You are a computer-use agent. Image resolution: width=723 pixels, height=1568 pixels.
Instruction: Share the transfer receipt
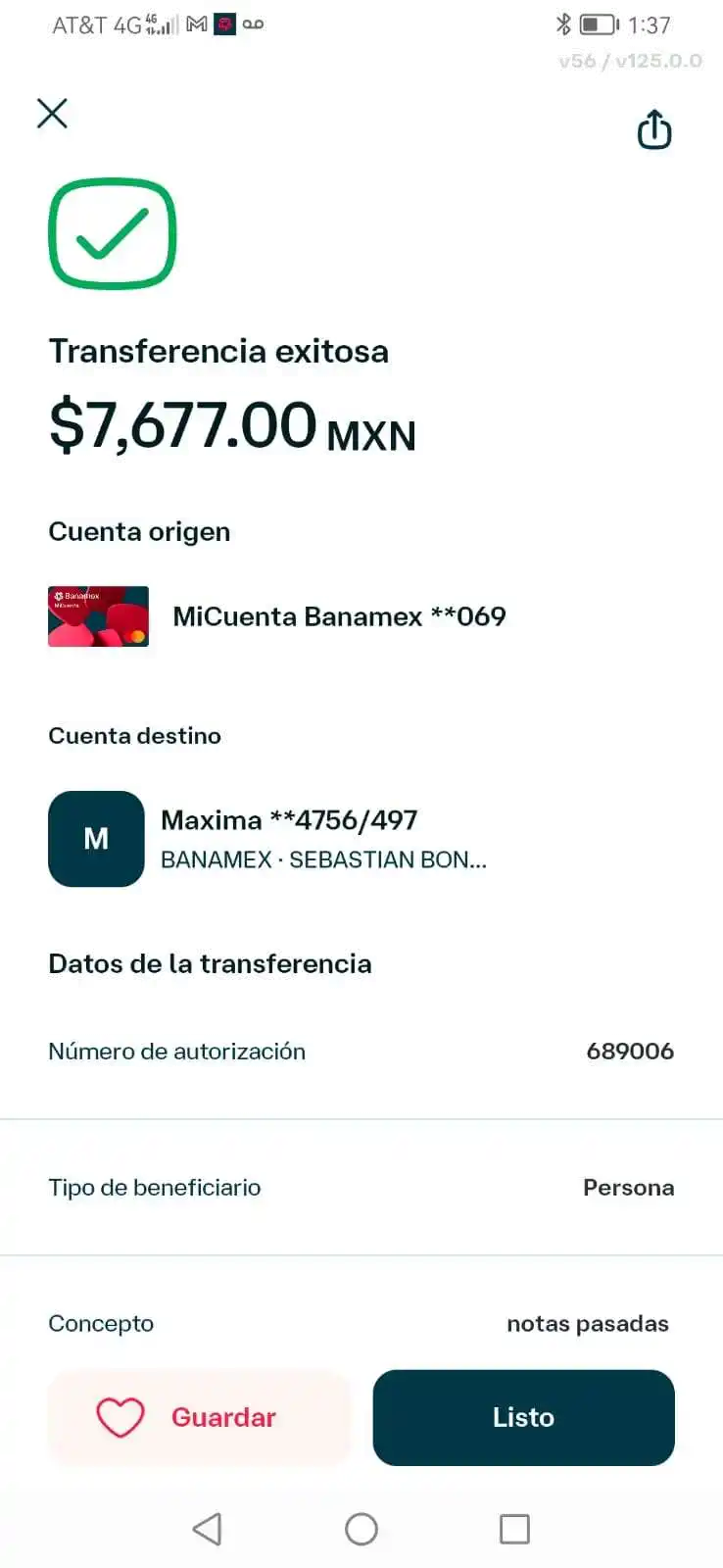(x=653, y=130)
